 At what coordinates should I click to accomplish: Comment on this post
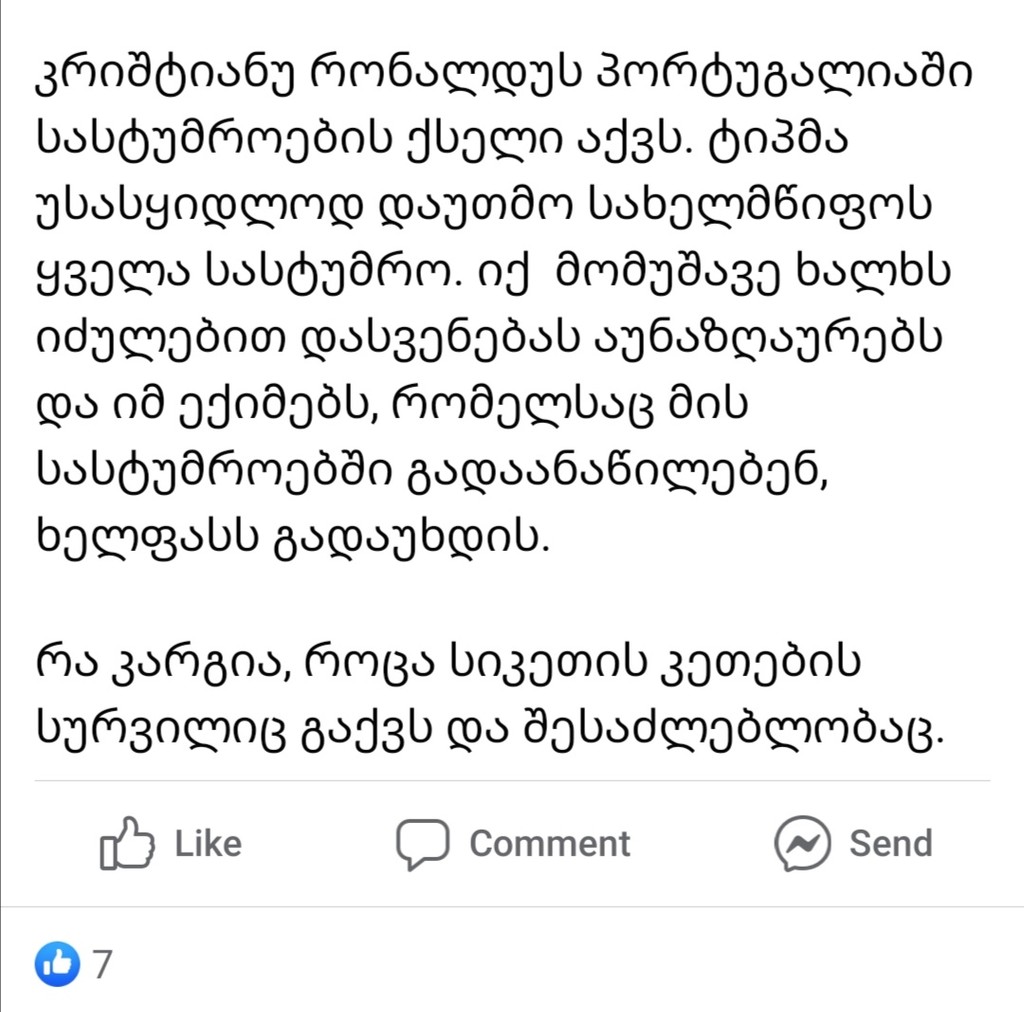[x=514, y=844]
